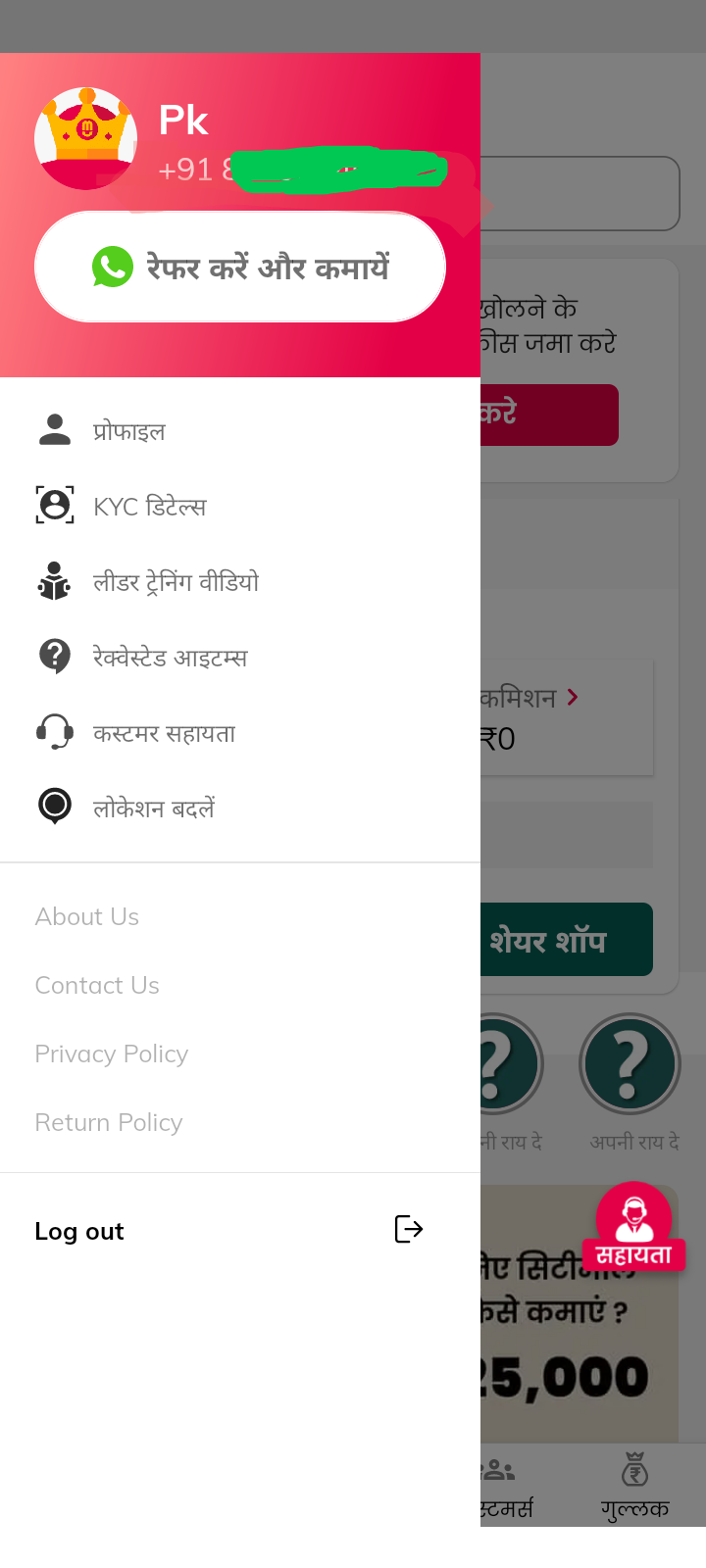Viewport: 706px width, 1568px height.
Task: Switch to the गुल्लक tab
Action: point(634,1486)
